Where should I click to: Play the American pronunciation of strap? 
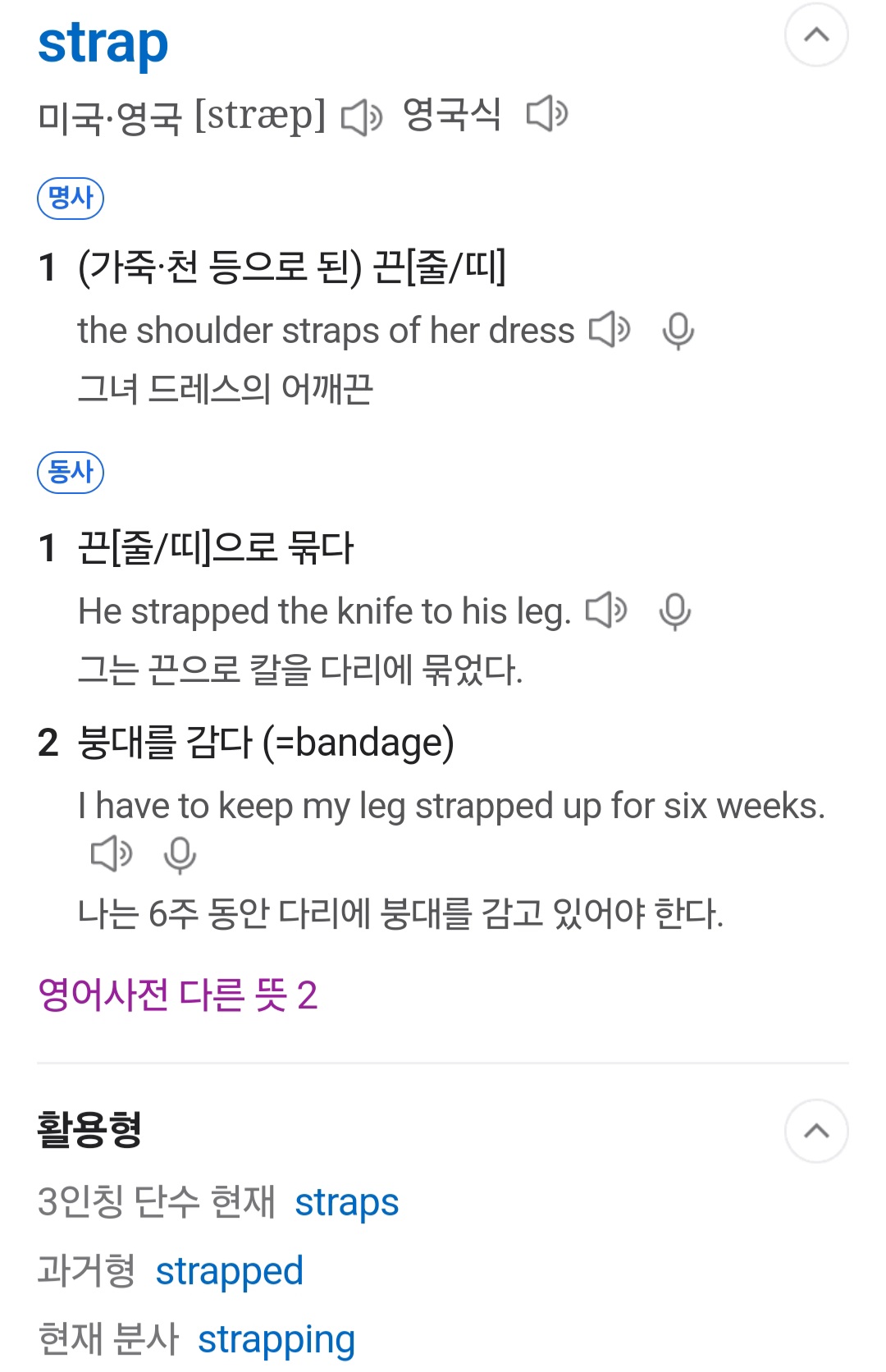tap(362, 117)
